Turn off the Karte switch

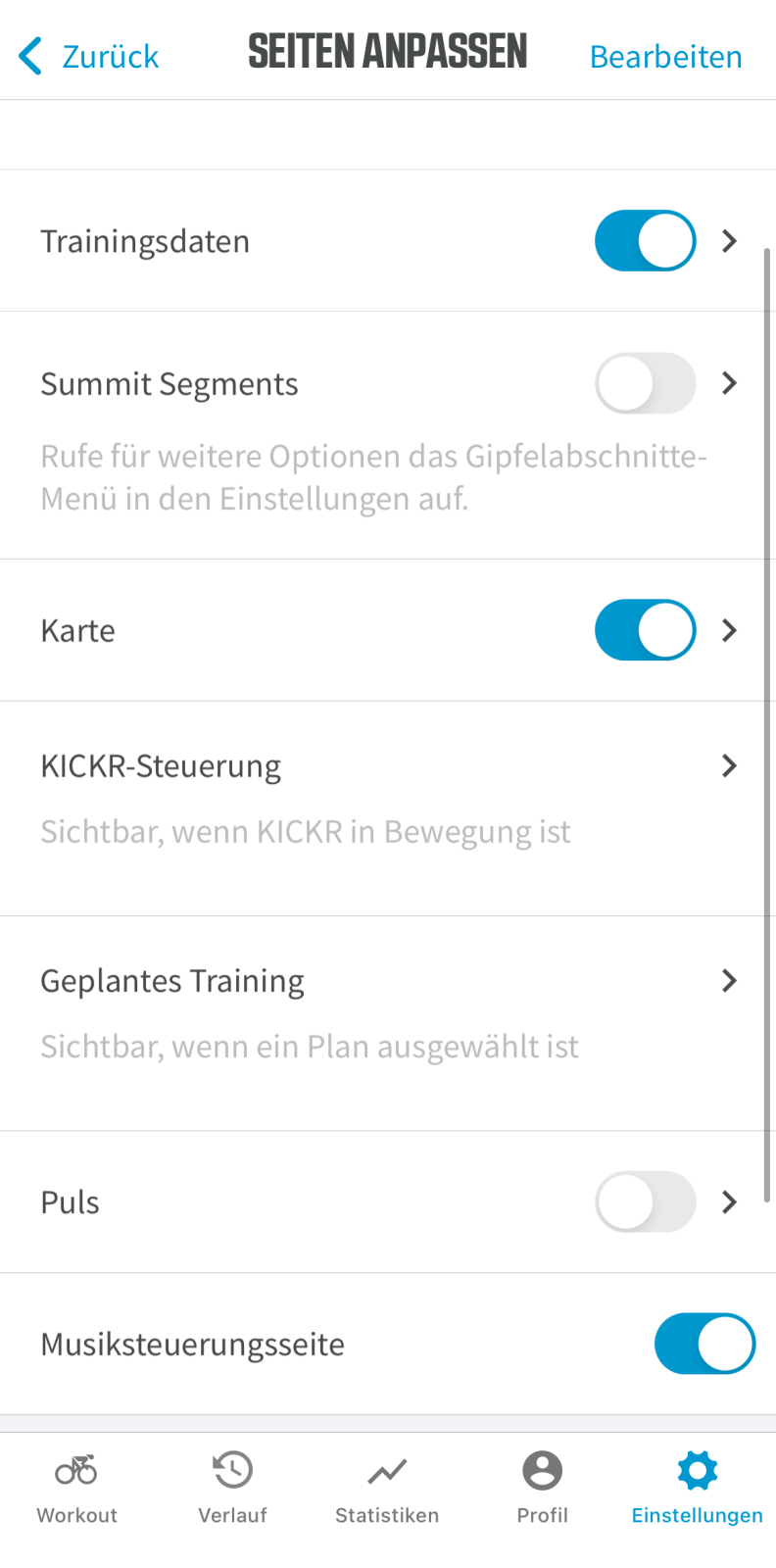point(645,629)
